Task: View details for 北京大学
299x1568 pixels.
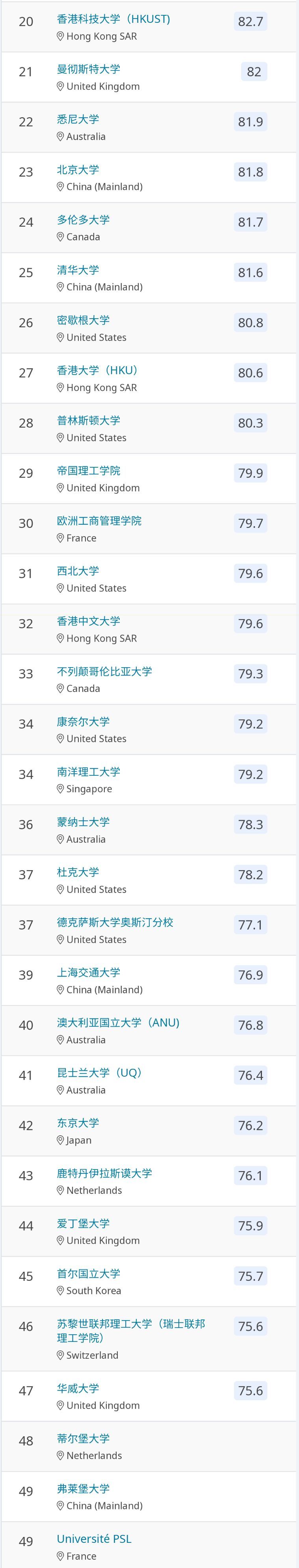Action: 77,170
